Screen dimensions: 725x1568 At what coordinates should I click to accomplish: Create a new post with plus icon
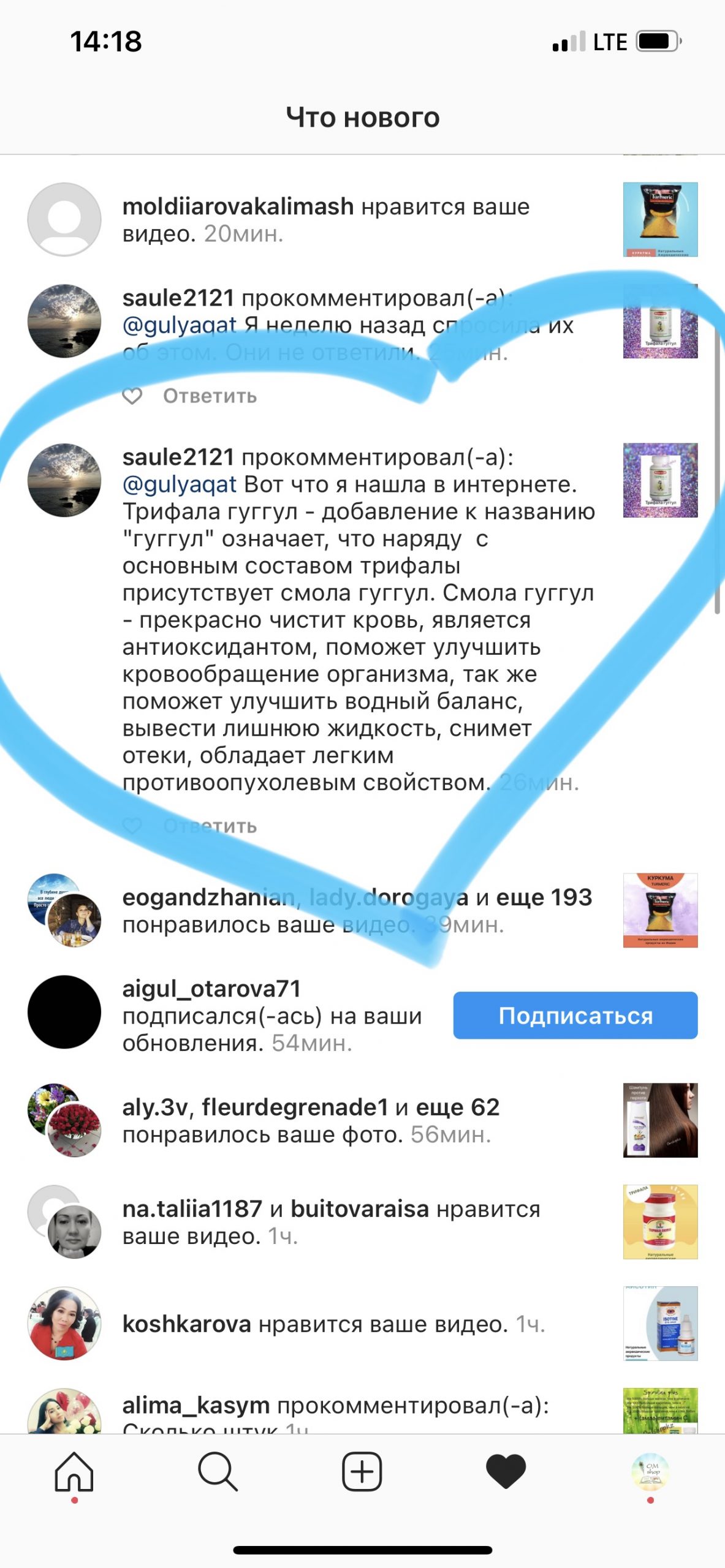(362, 1471)
